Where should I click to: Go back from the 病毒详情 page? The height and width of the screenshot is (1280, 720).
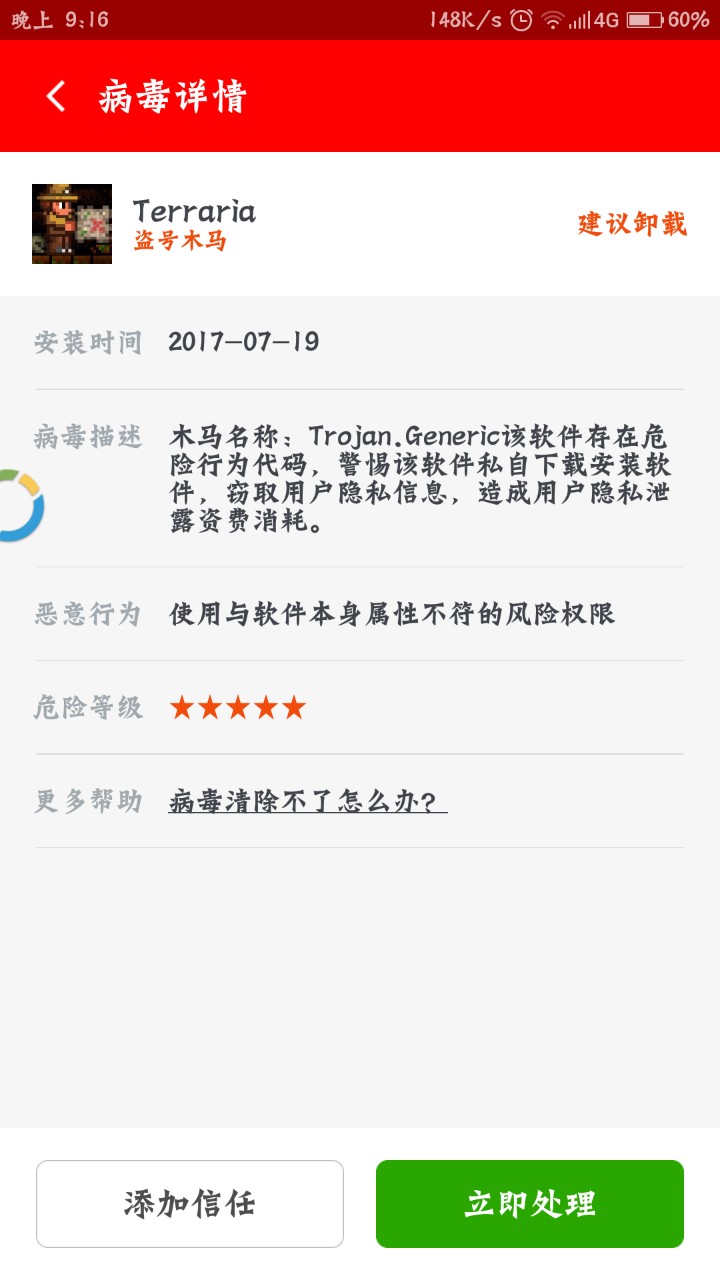[56, 97]
